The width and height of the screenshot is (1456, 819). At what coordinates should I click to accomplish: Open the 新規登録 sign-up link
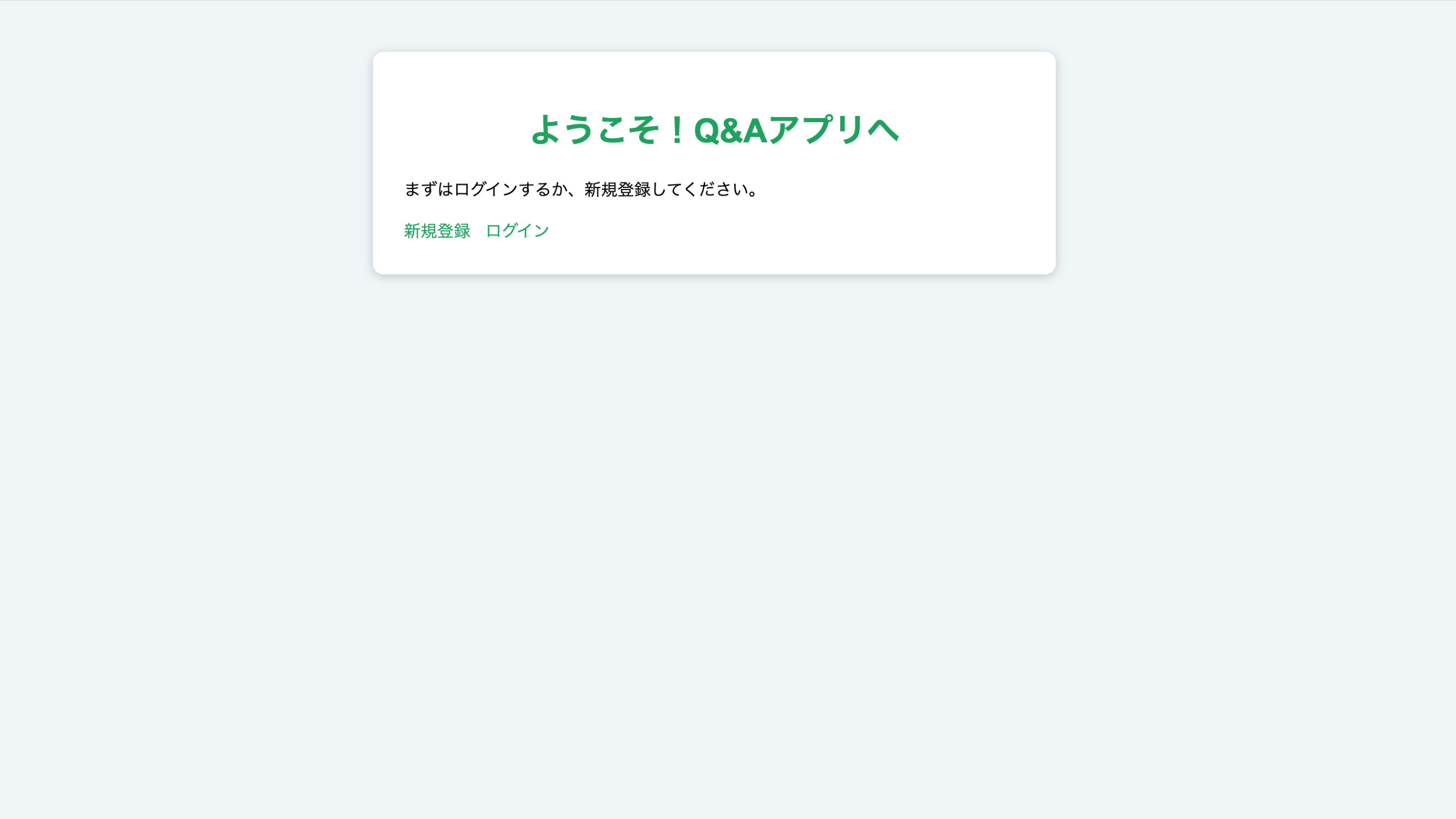coord(436,230)
